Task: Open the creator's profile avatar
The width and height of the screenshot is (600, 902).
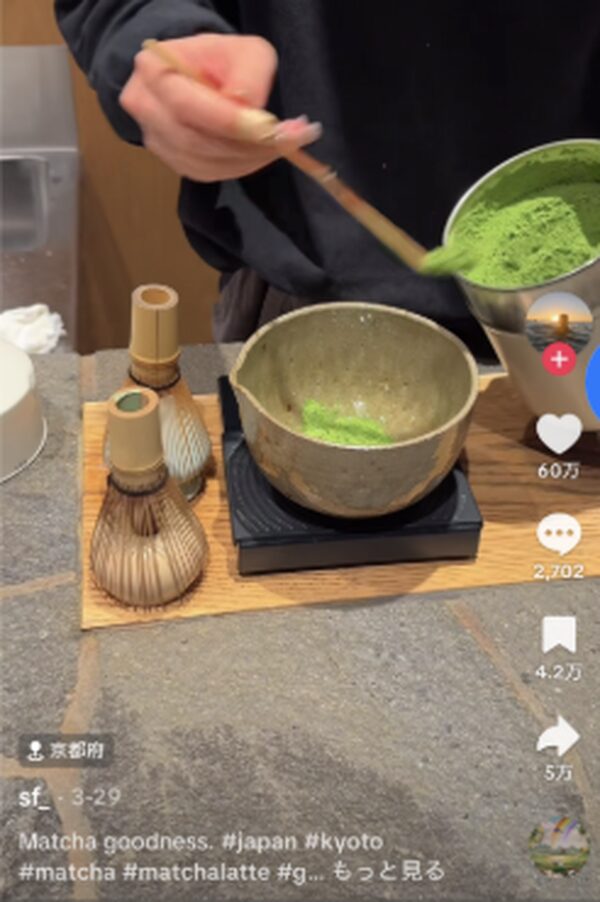Action: click(558, 320)
